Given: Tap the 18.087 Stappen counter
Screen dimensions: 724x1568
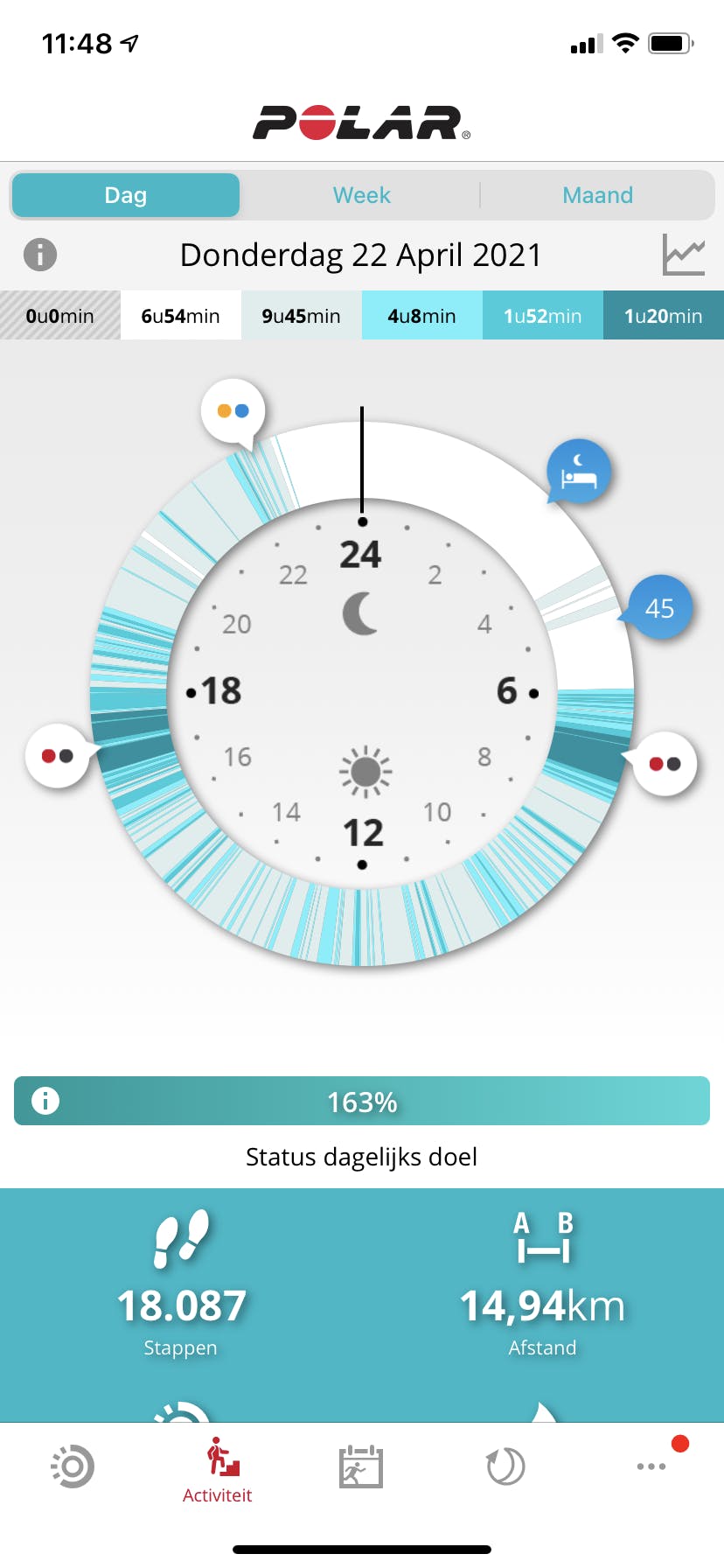Looking at the screenshot, I should coord(180,1305).
